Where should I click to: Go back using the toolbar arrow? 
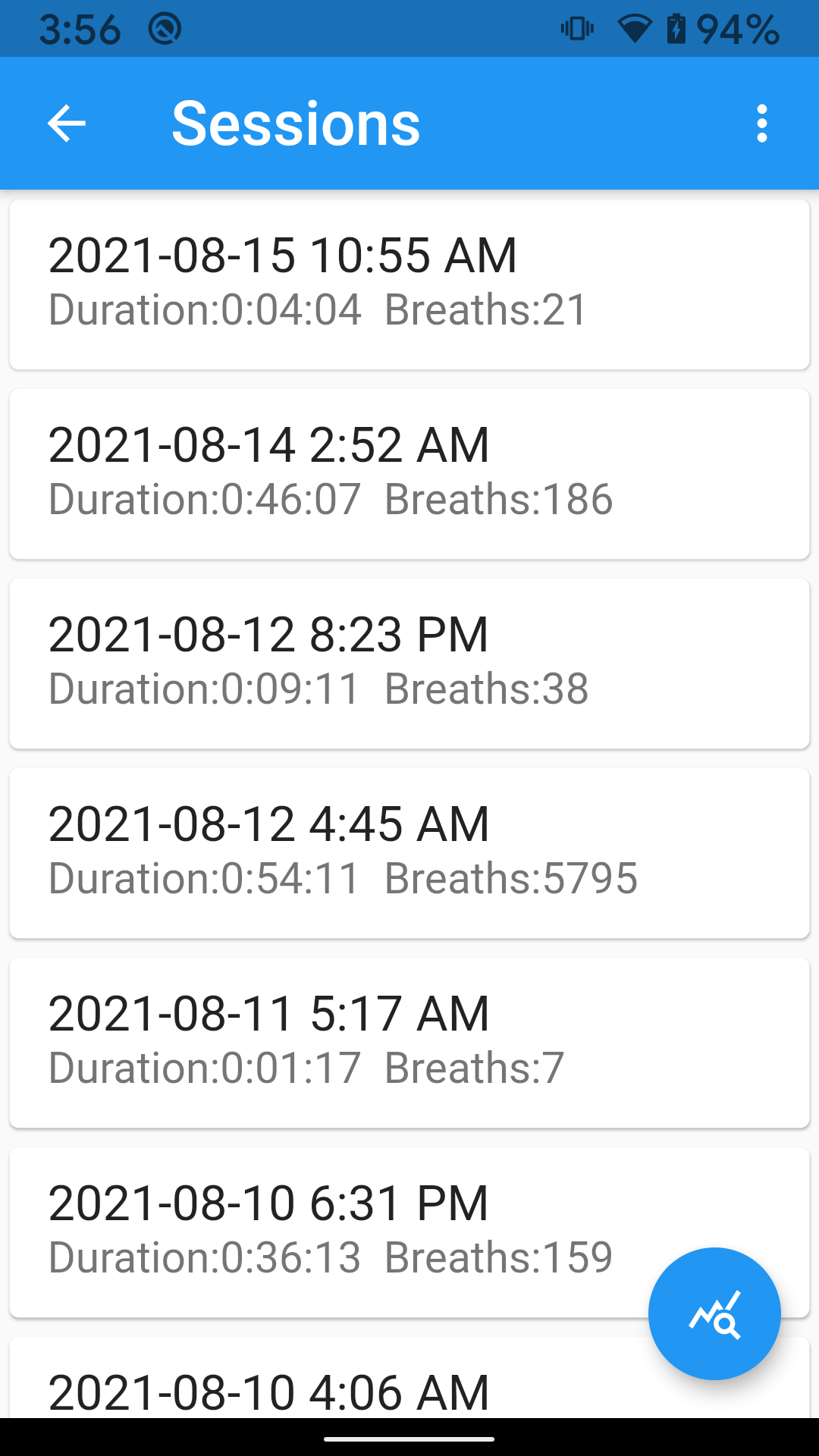pos(67,124)
